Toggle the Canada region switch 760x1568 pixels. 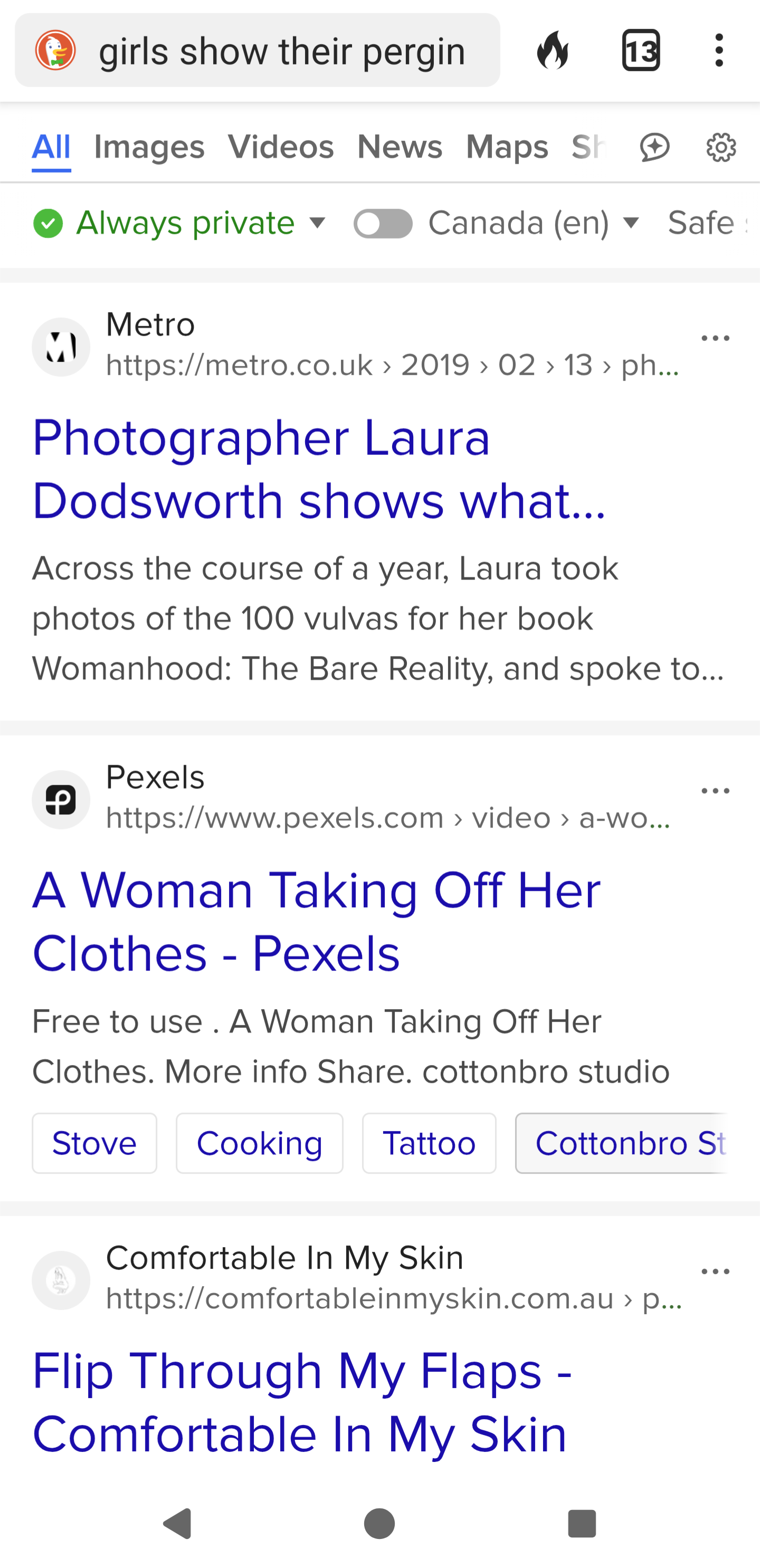pos(383,223)
